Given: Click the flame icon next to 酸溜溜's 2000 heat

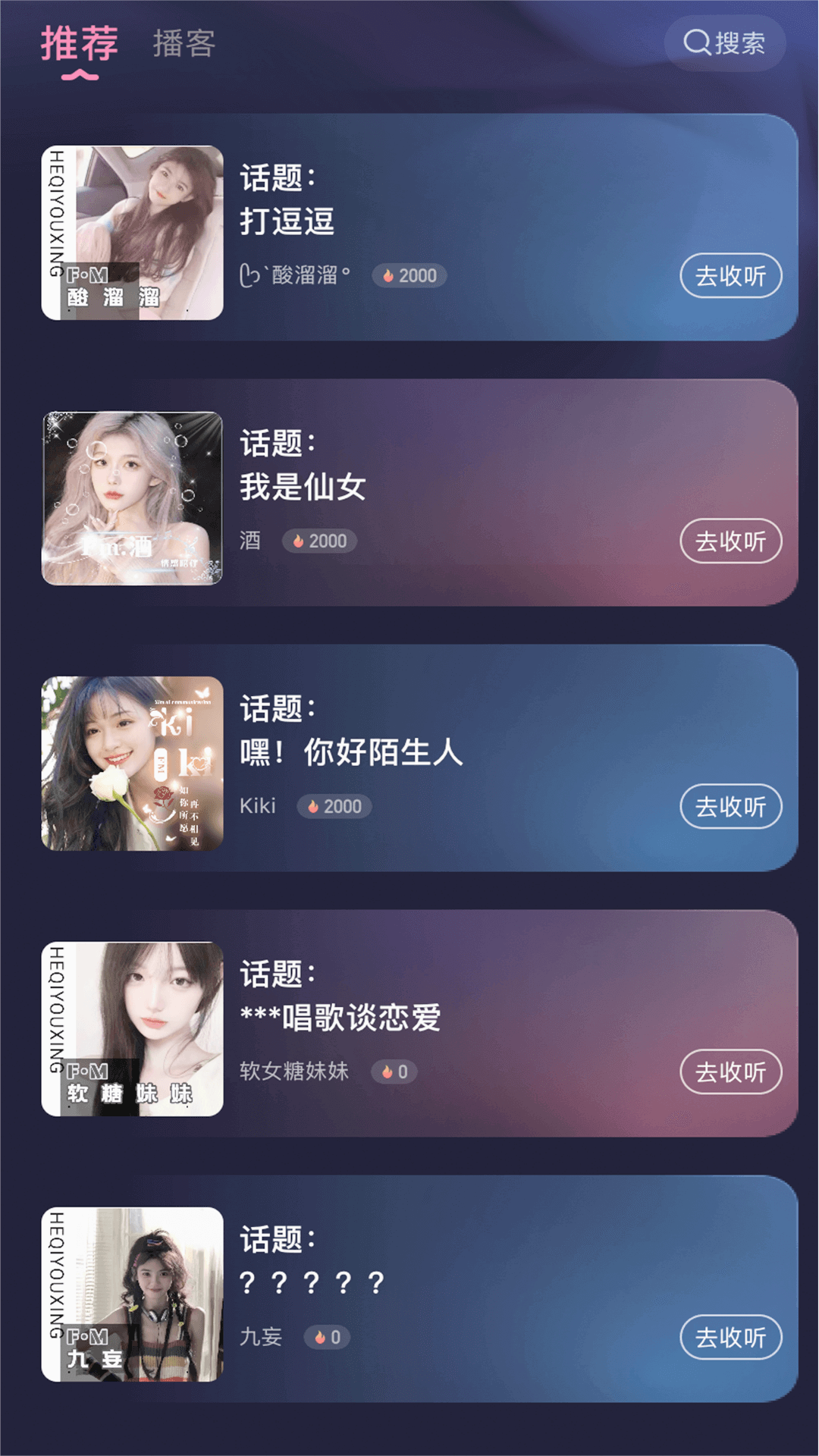Looking at the screenshot, I should coord(388,276).
